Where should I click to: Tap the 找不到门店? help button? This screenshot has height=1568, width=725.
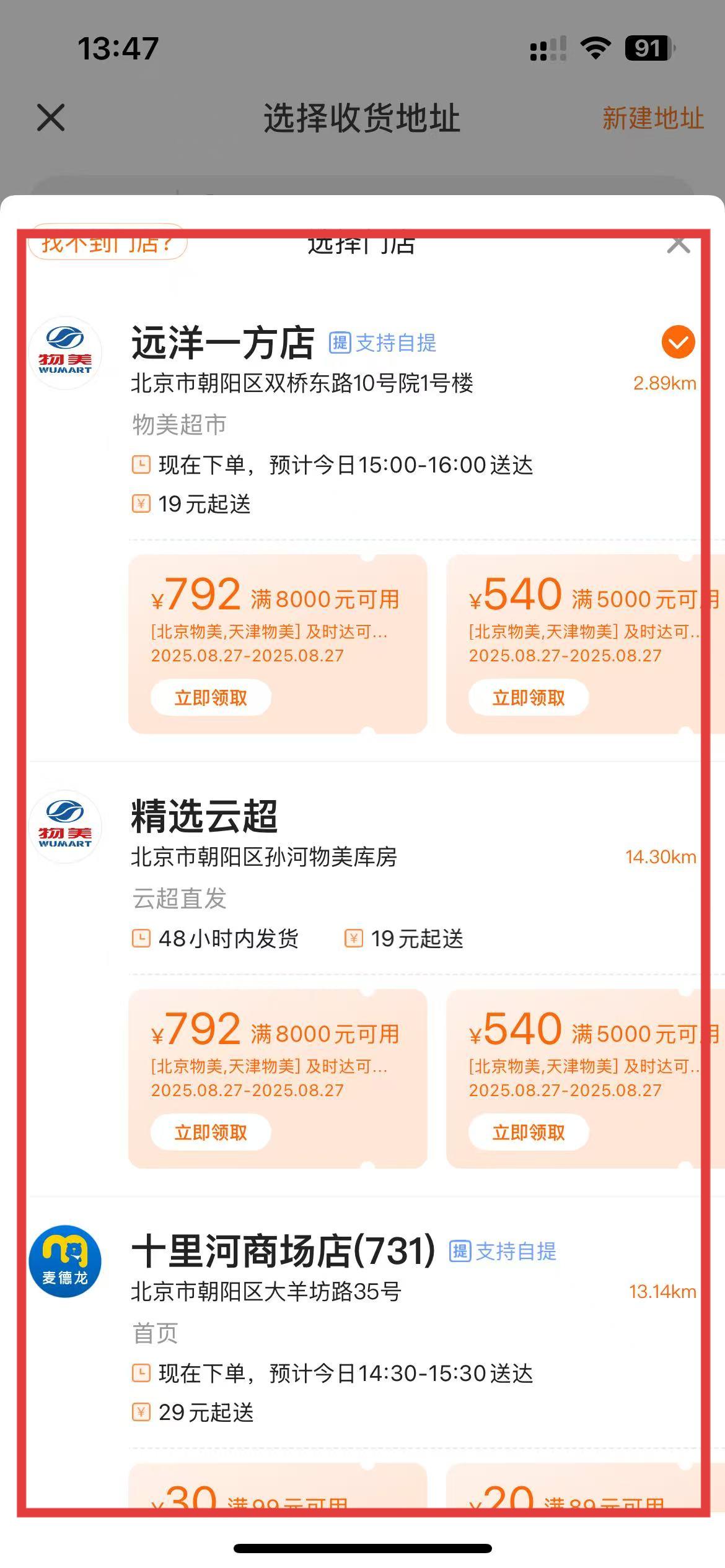[x=107, y=243]
